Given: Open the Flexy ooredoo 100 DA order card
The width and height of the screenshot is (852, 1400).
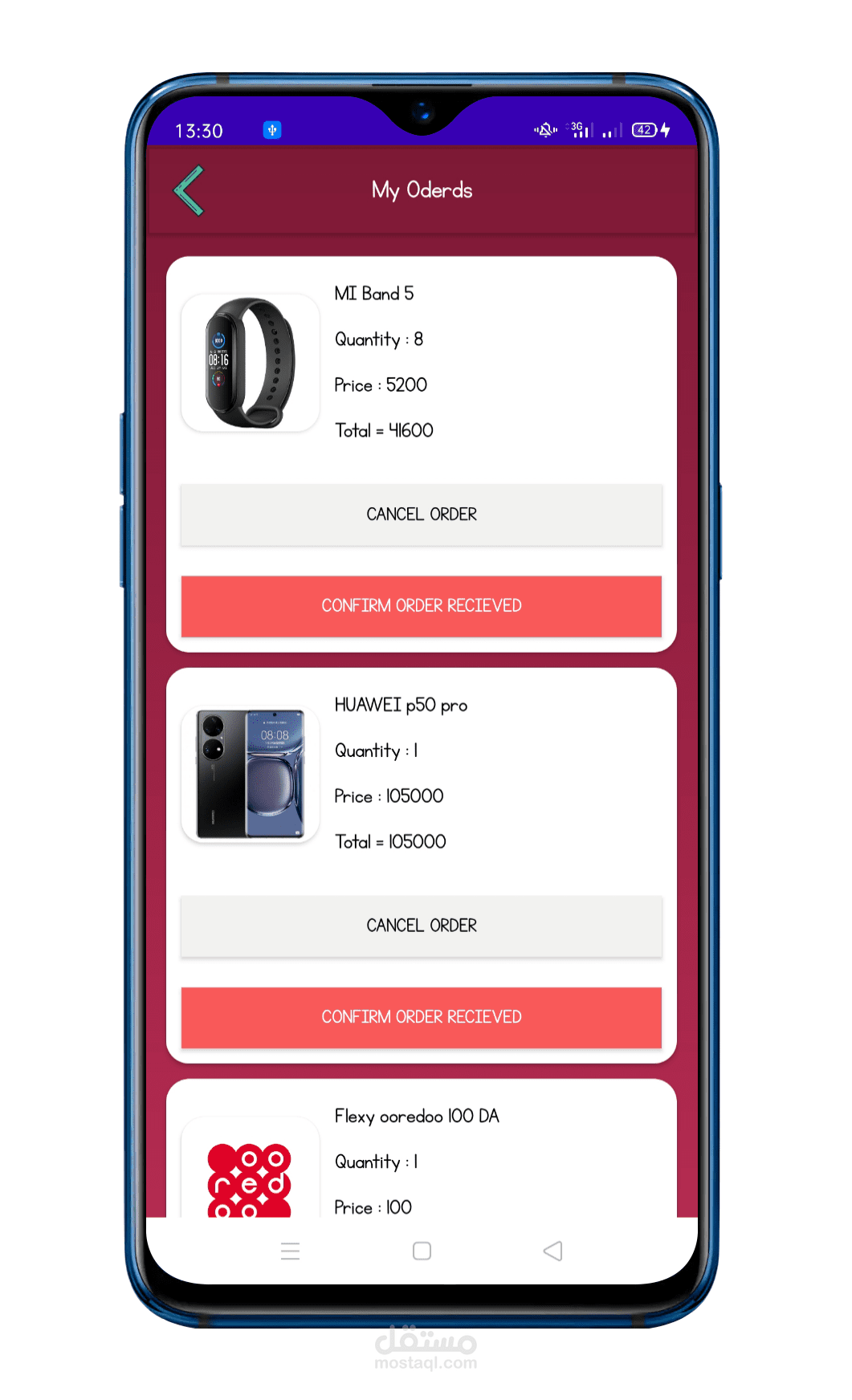Looking at the screenshot, I should (x=422, y=1149).
